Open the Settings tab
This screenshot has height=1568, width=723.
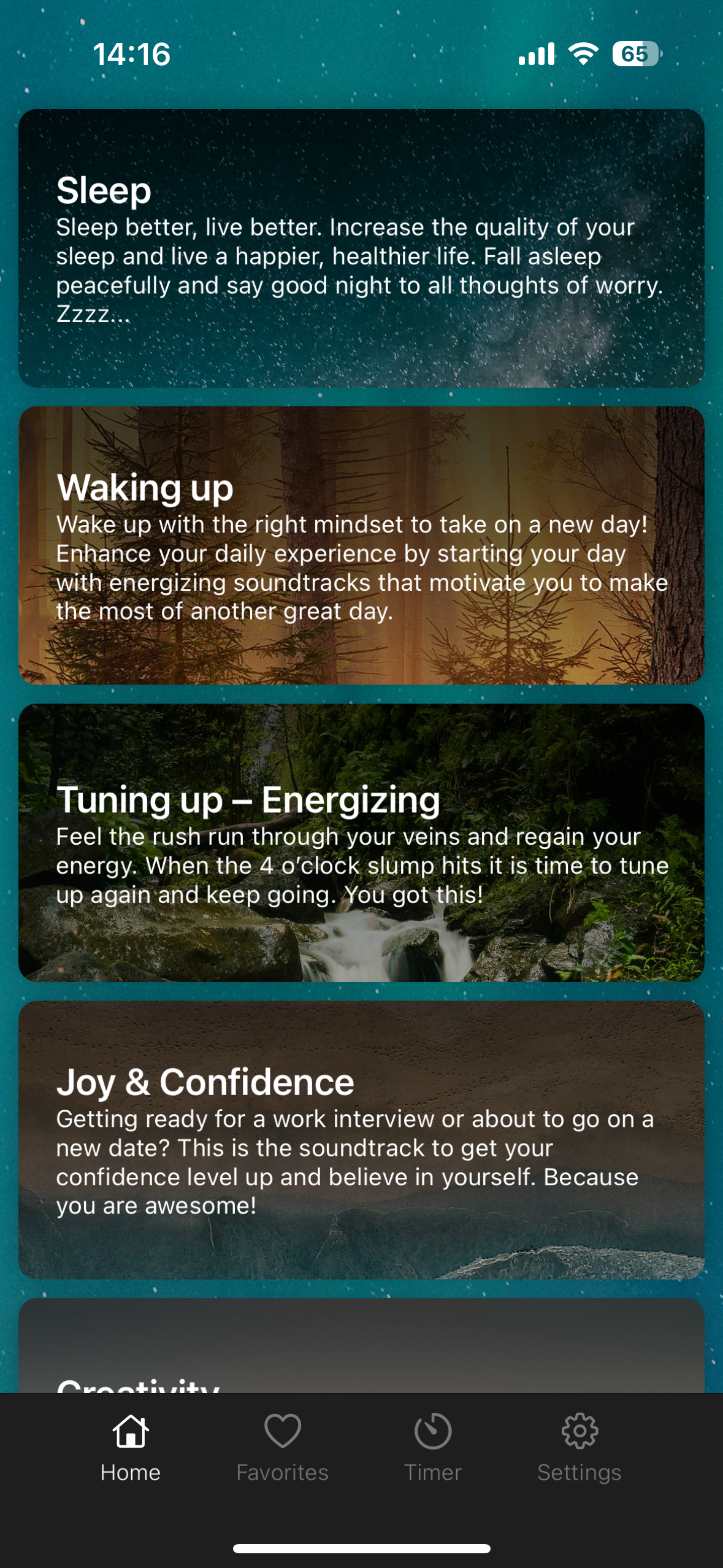[580, 1447]
